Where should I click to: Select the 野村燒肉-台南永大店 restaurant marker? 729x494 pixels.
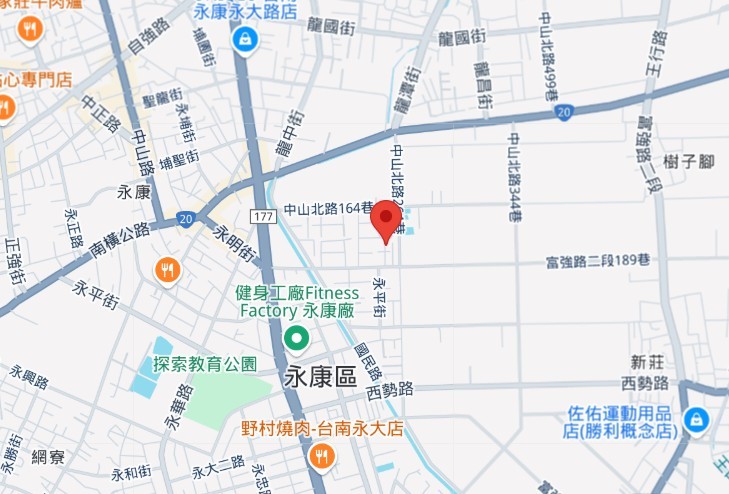321,456
